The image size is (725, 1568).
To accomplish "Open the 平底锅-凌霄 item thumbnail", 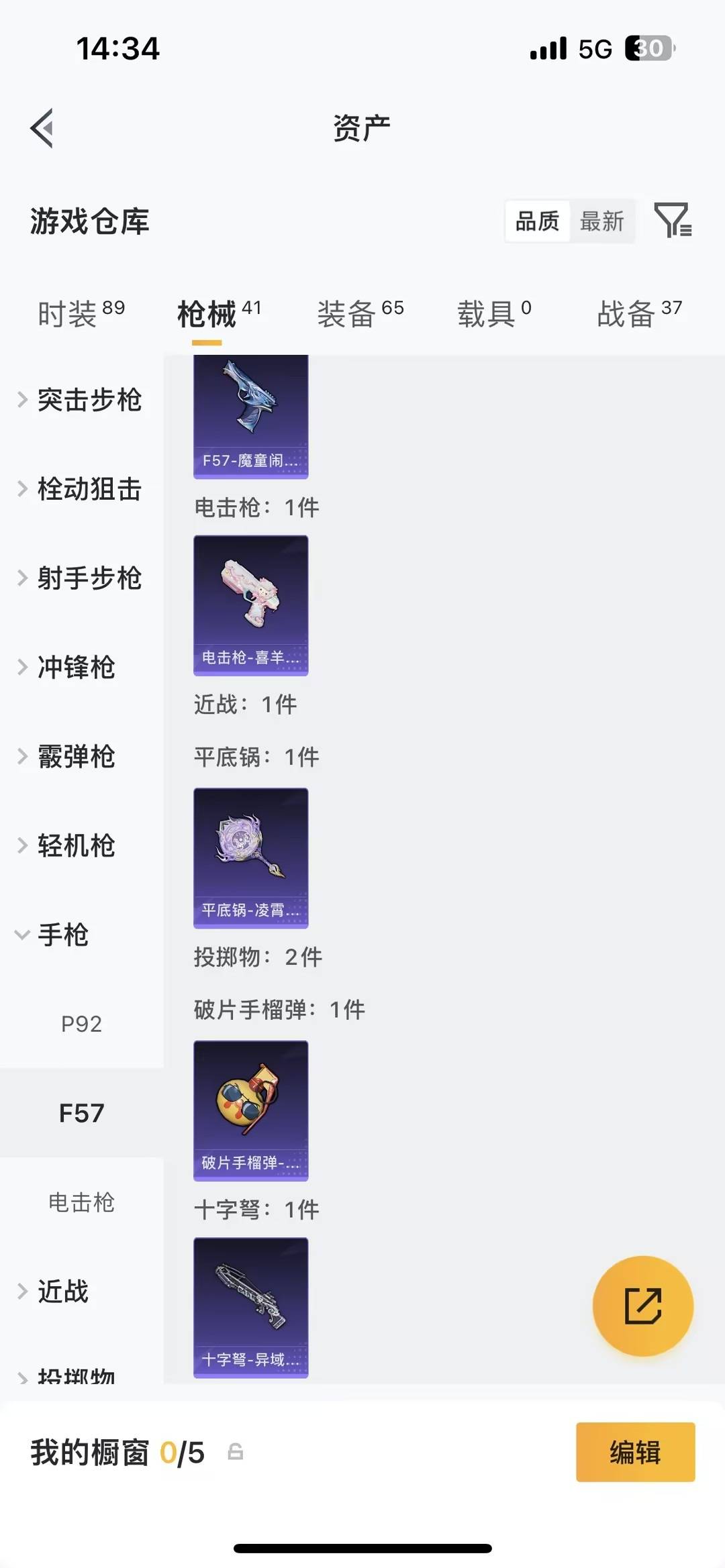I will coord(250,859).
